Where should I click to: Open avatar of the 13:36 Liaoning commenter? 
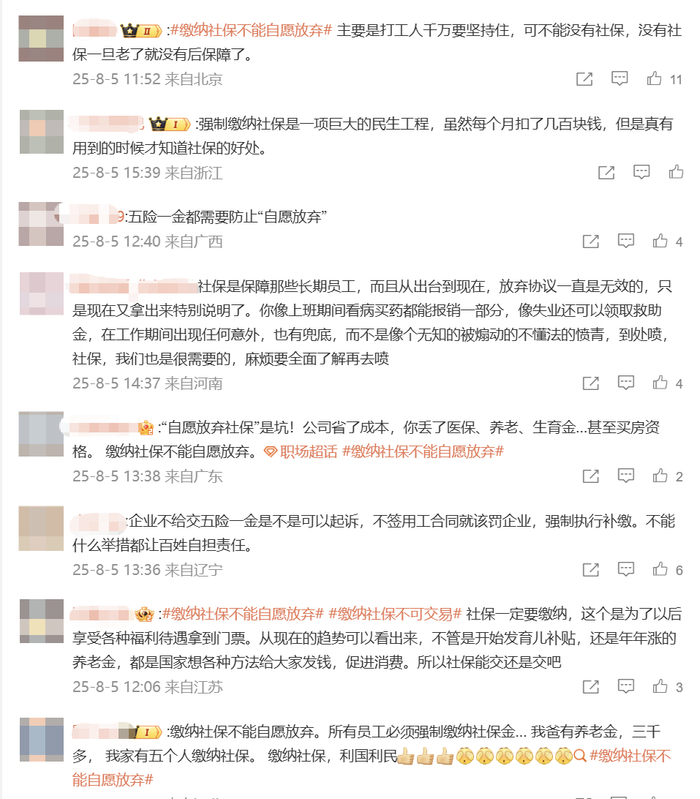(x=41, y=529)
